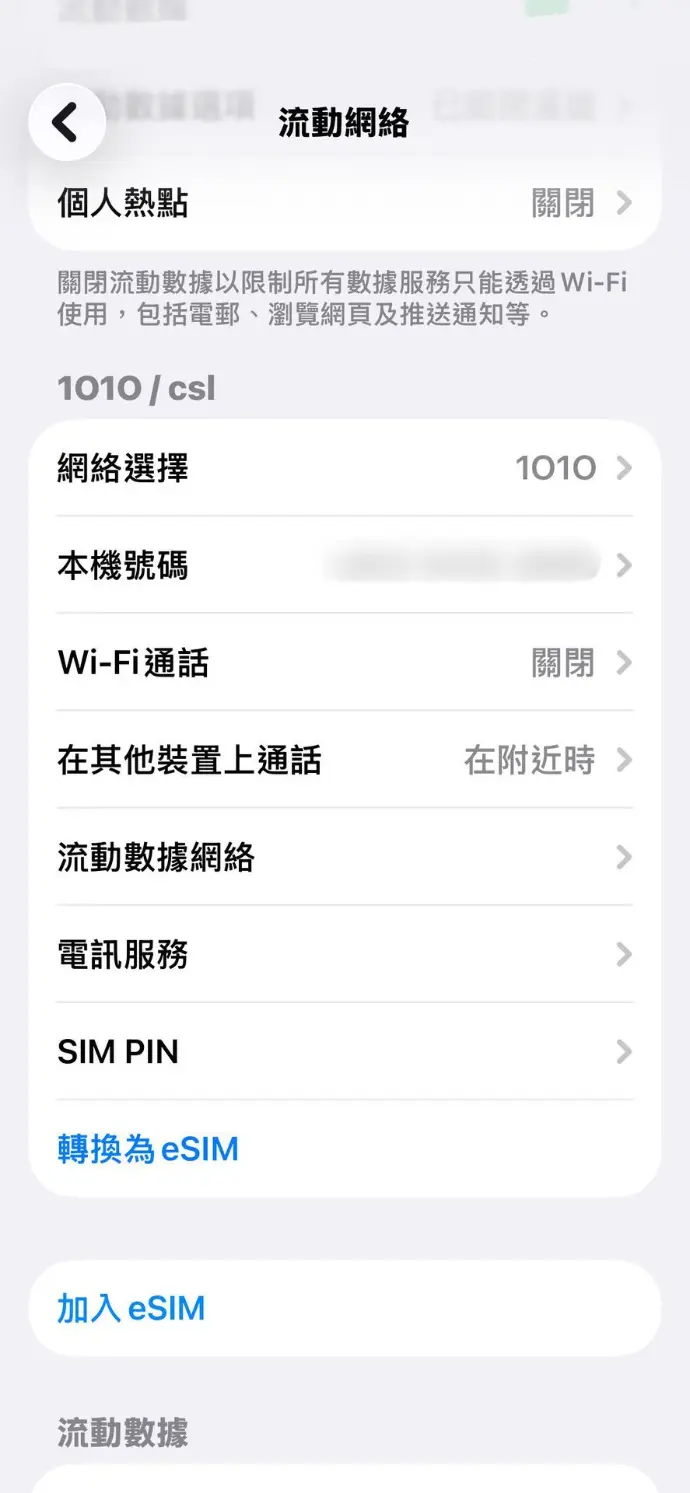Open 電訊服務 row

(345, 954)
